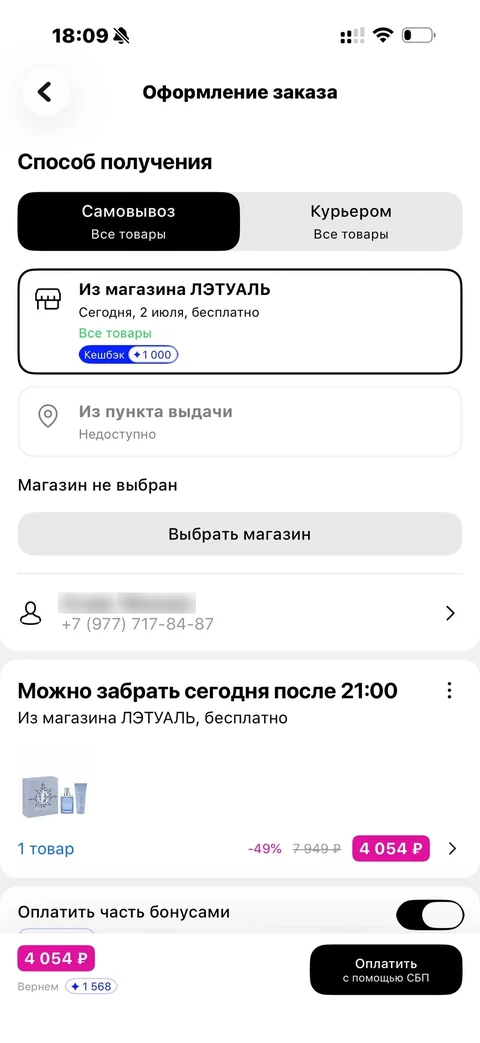Select the Самовывоз pickup tab
Screen dimensions: 480x1043
(128, 222)
